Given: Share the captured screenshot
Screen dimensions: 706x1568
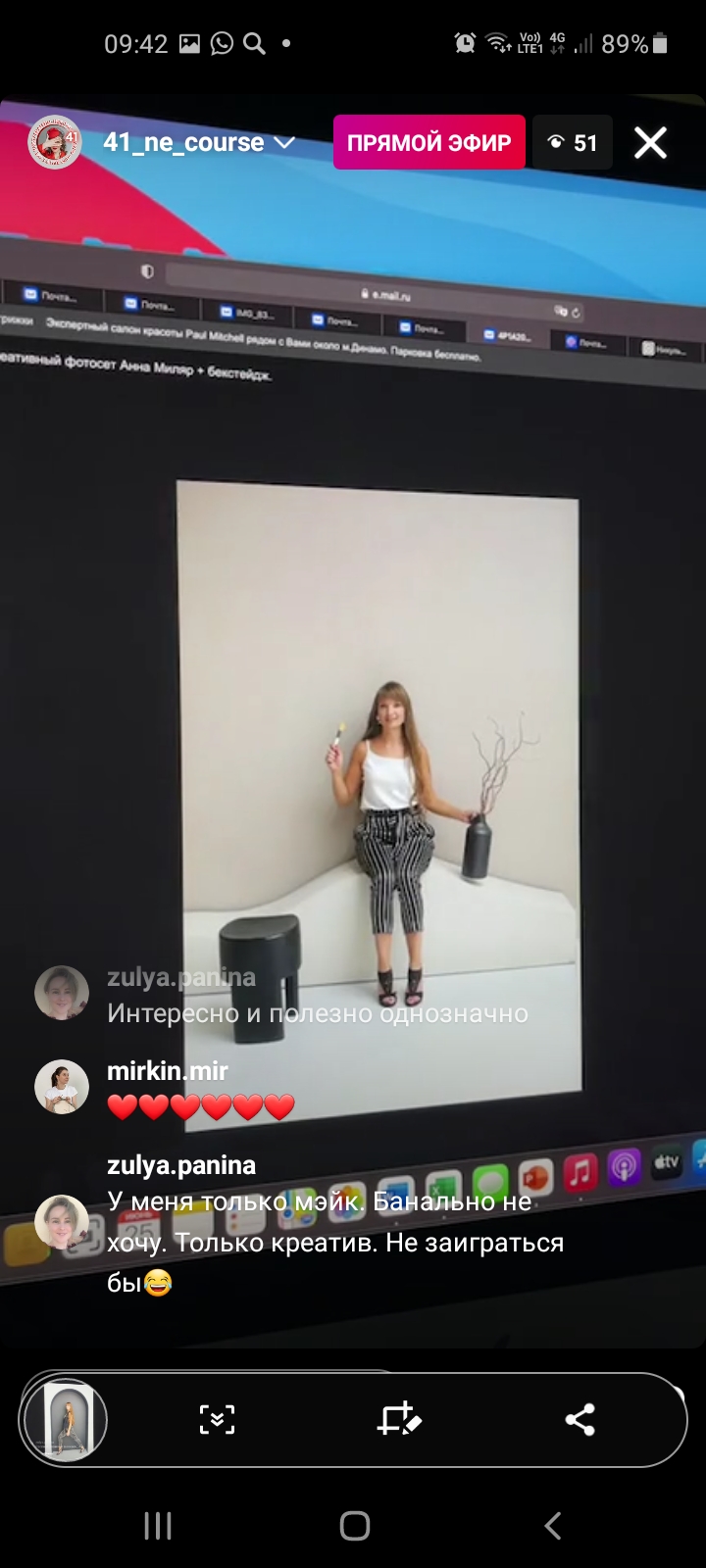Looking at the screenshot, I should (580, 1419).
